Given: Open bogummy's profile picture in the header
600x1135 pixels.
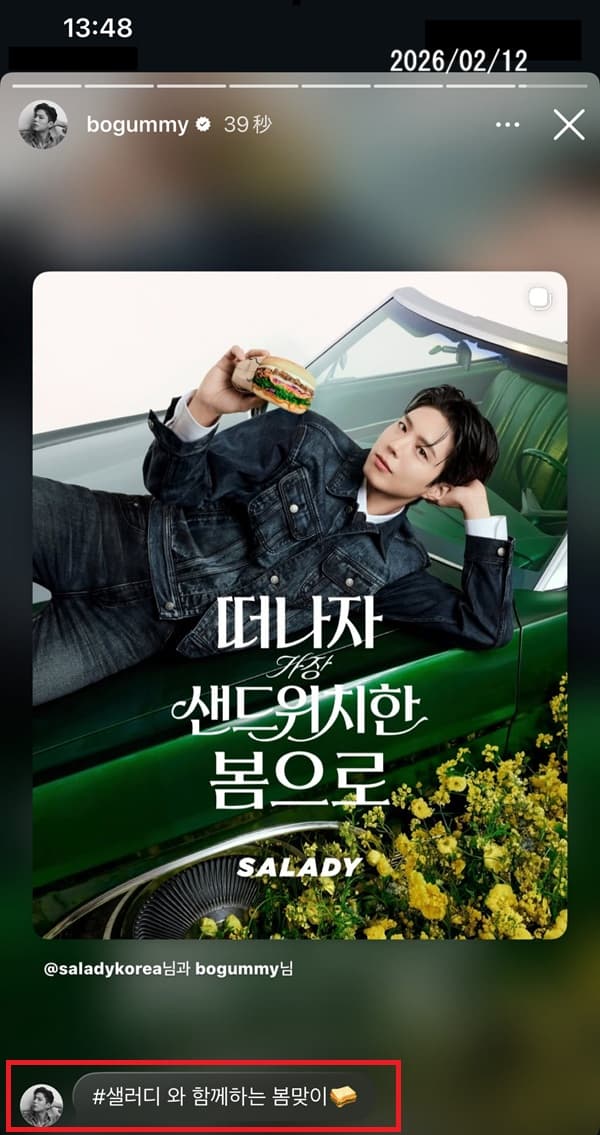Looking at the screenshot, I should (x=43, y=125).
